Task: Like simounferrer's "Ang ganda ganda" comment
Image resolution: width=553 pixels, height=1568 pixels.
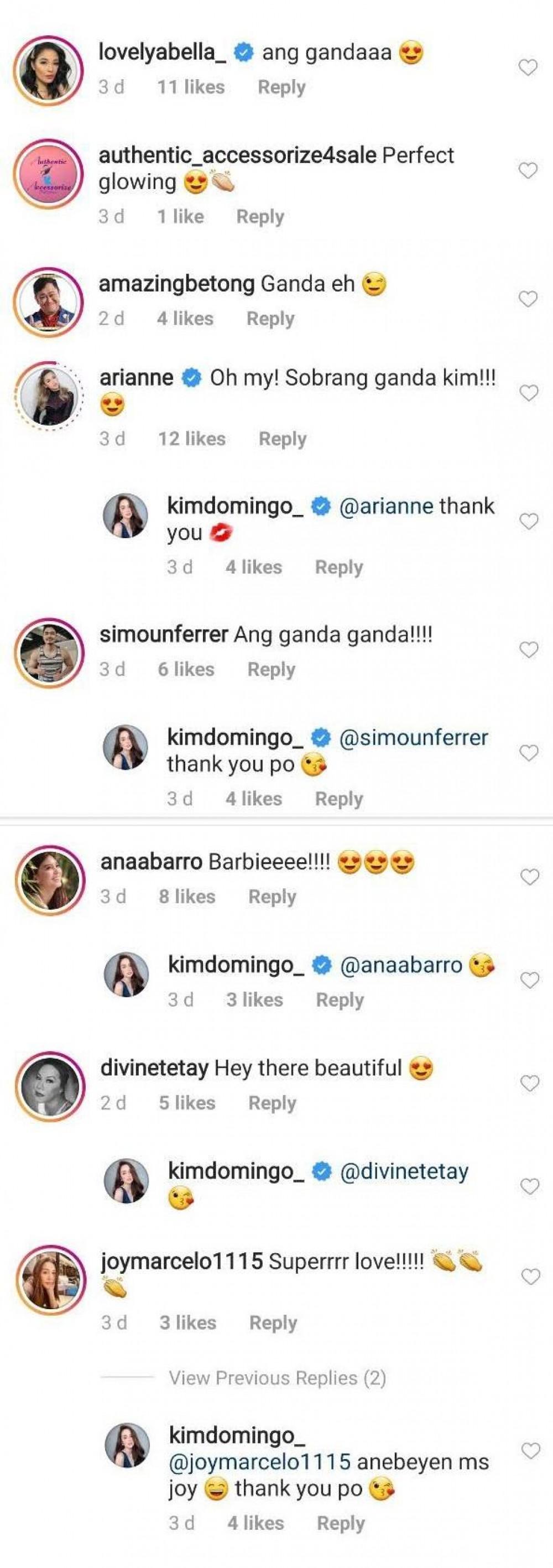Action: [x=529, y=650]
